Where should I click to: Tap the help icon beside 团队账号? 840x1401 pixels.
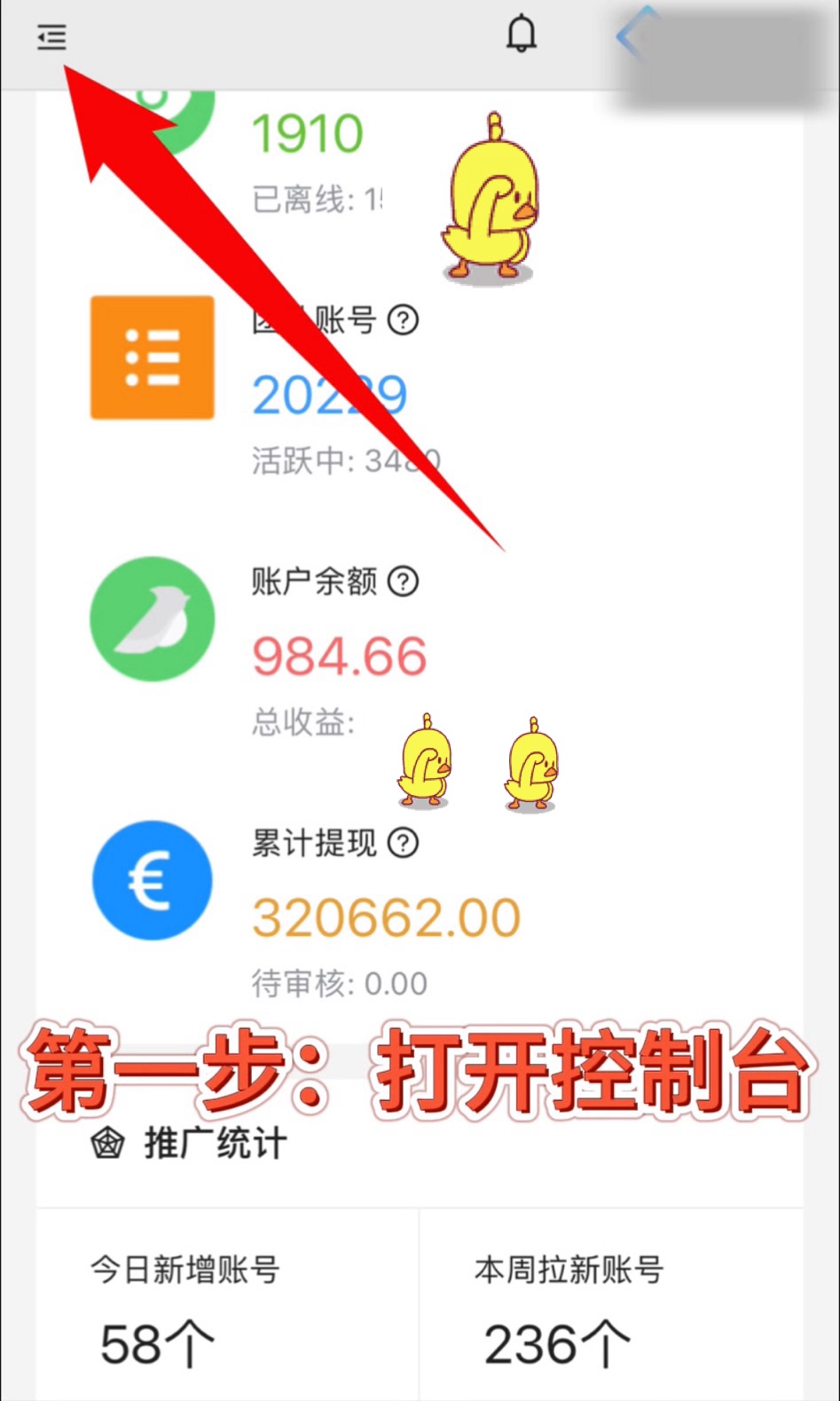(404, 319)
